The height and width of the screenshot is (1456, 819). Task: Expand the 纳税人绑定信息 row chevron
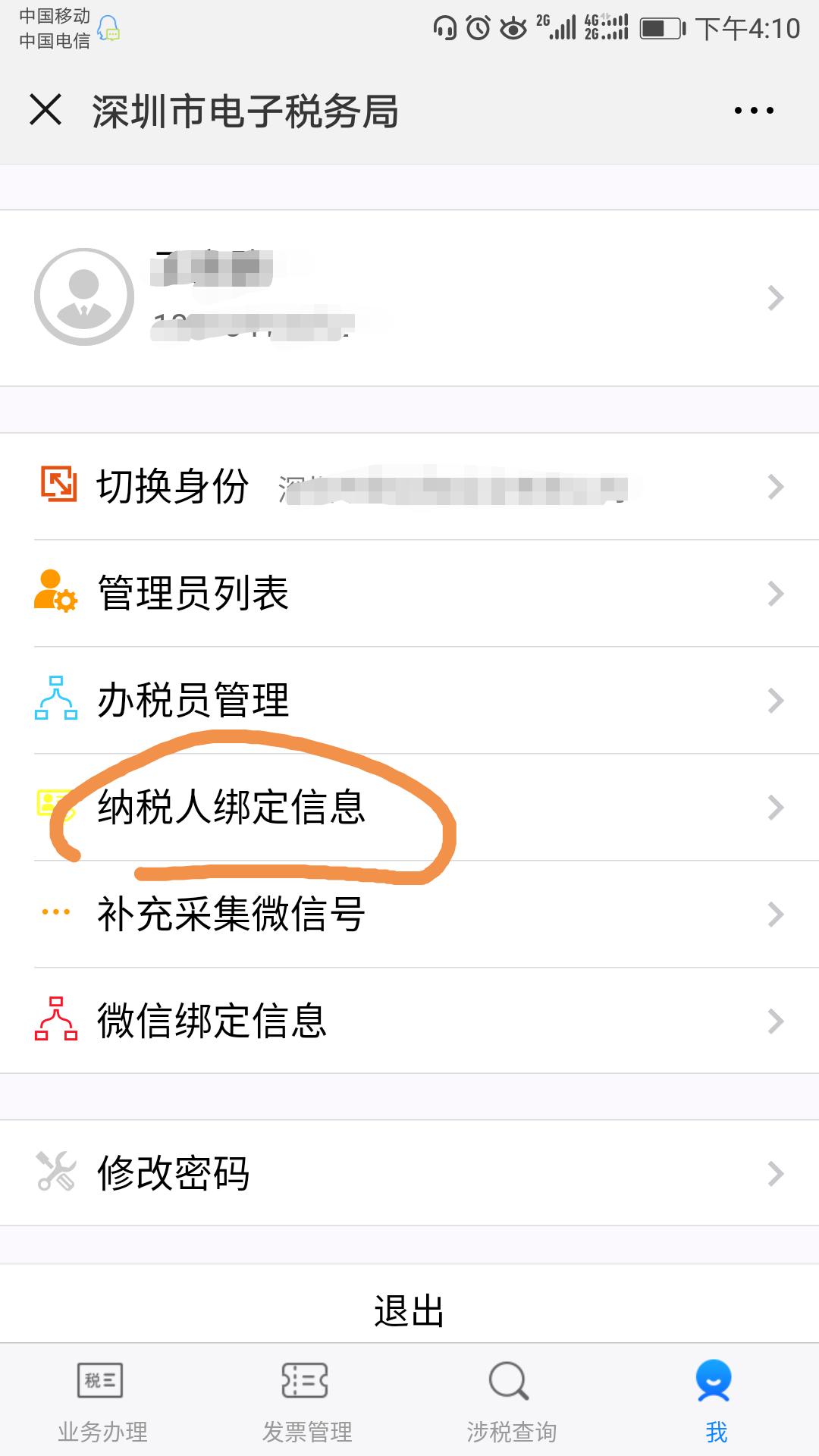coord(773,806)
